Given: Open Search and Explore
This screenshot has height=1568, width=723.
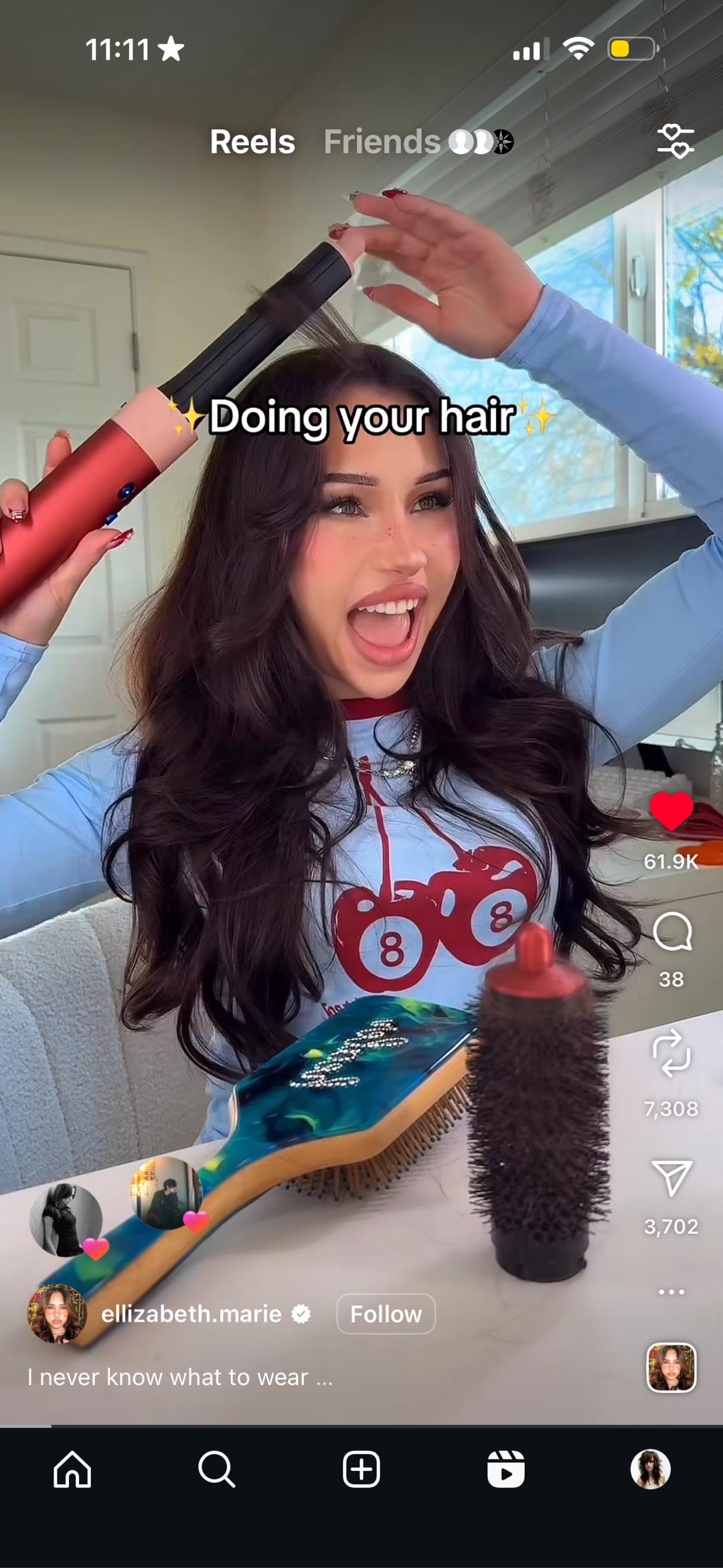Looking at the screenshot, I should (216, 1470).
